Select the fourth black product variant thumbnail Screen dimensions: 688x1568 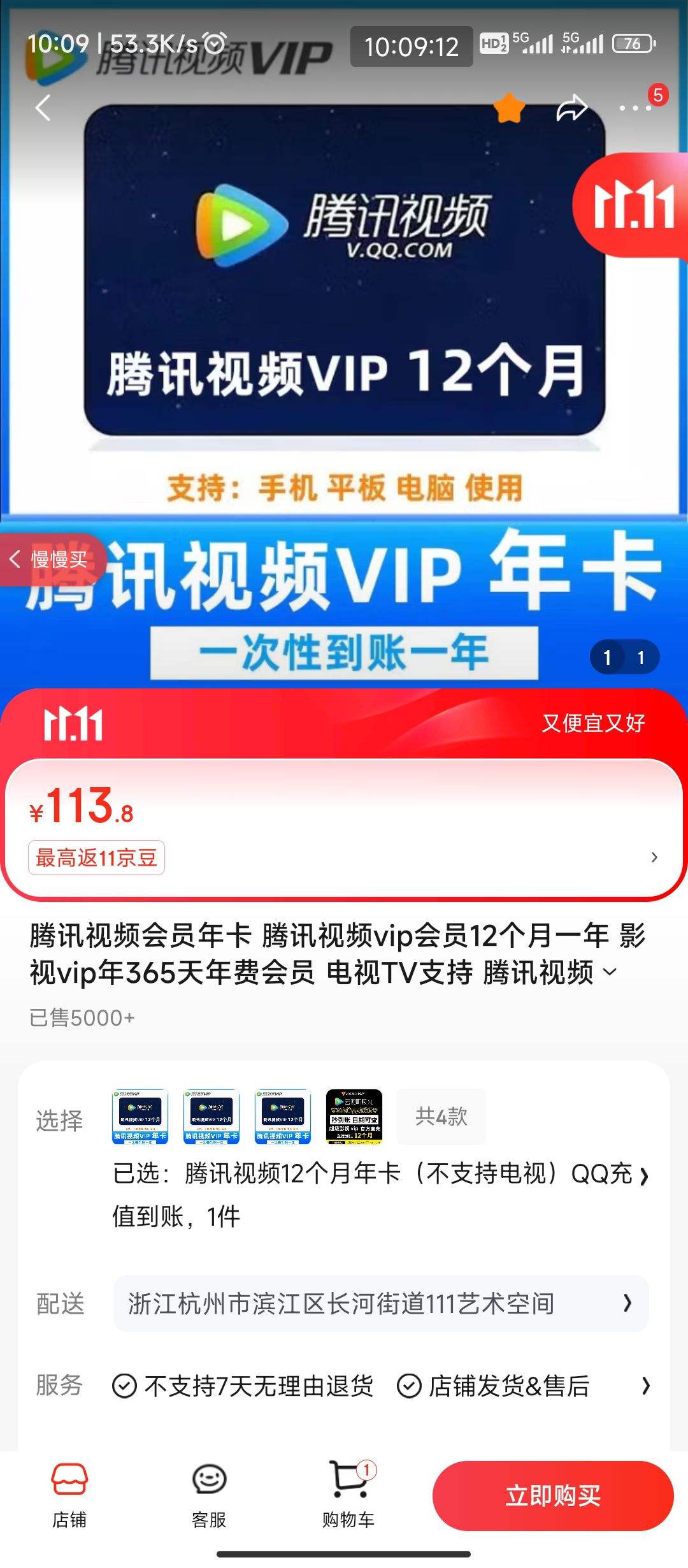click(x=354, y=1116)
